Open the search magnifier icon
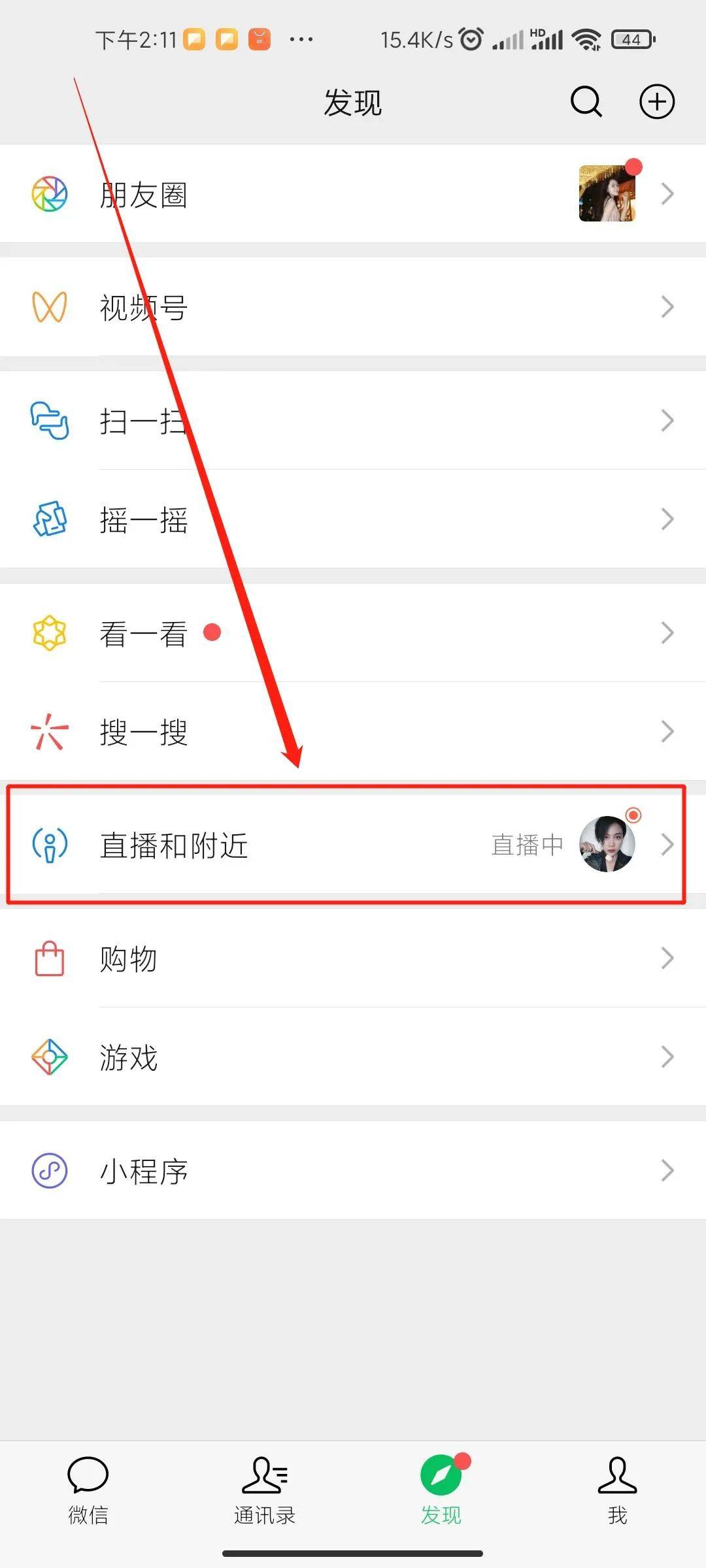 coord(586,102)
